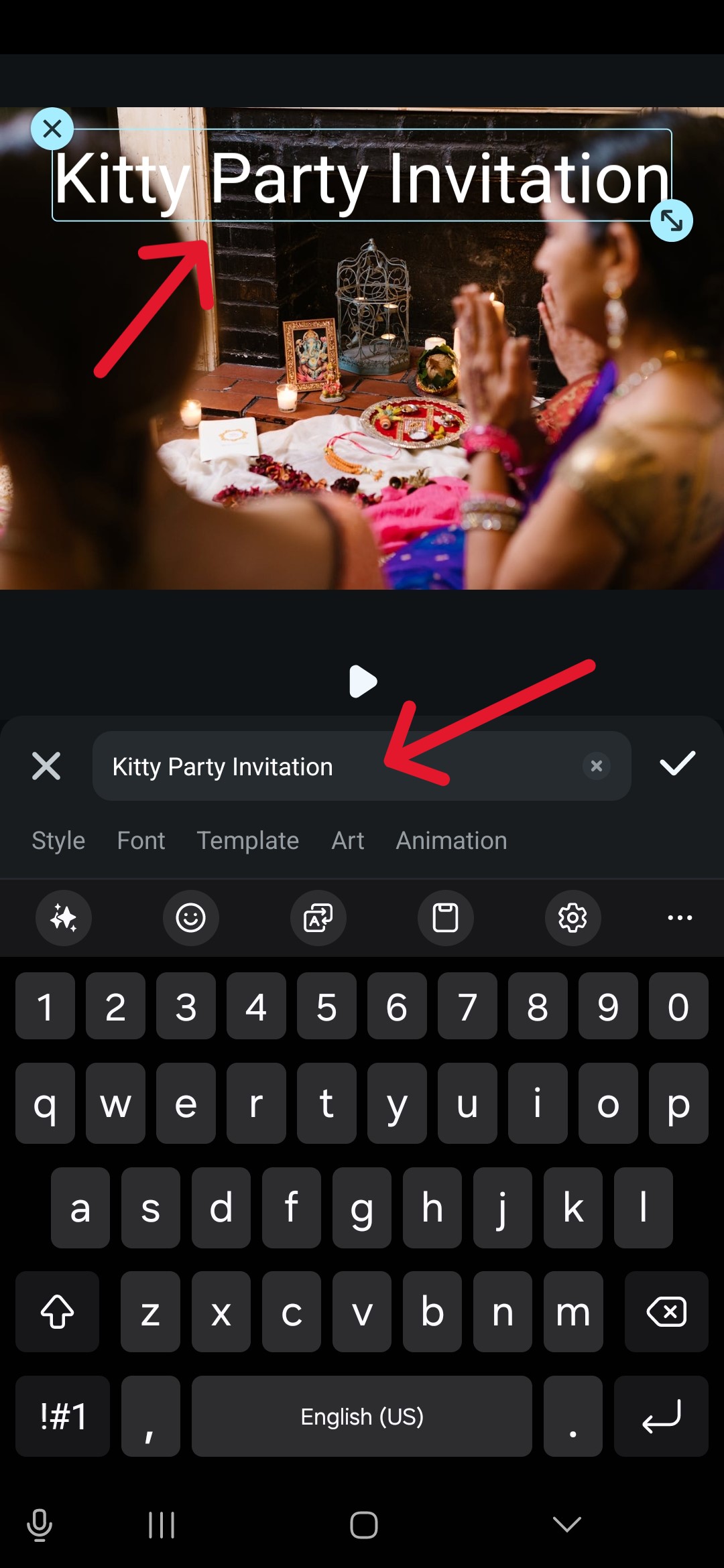Clear the text field contents
This screenshot has width=724, height=1568.
(x=596, y=766)
